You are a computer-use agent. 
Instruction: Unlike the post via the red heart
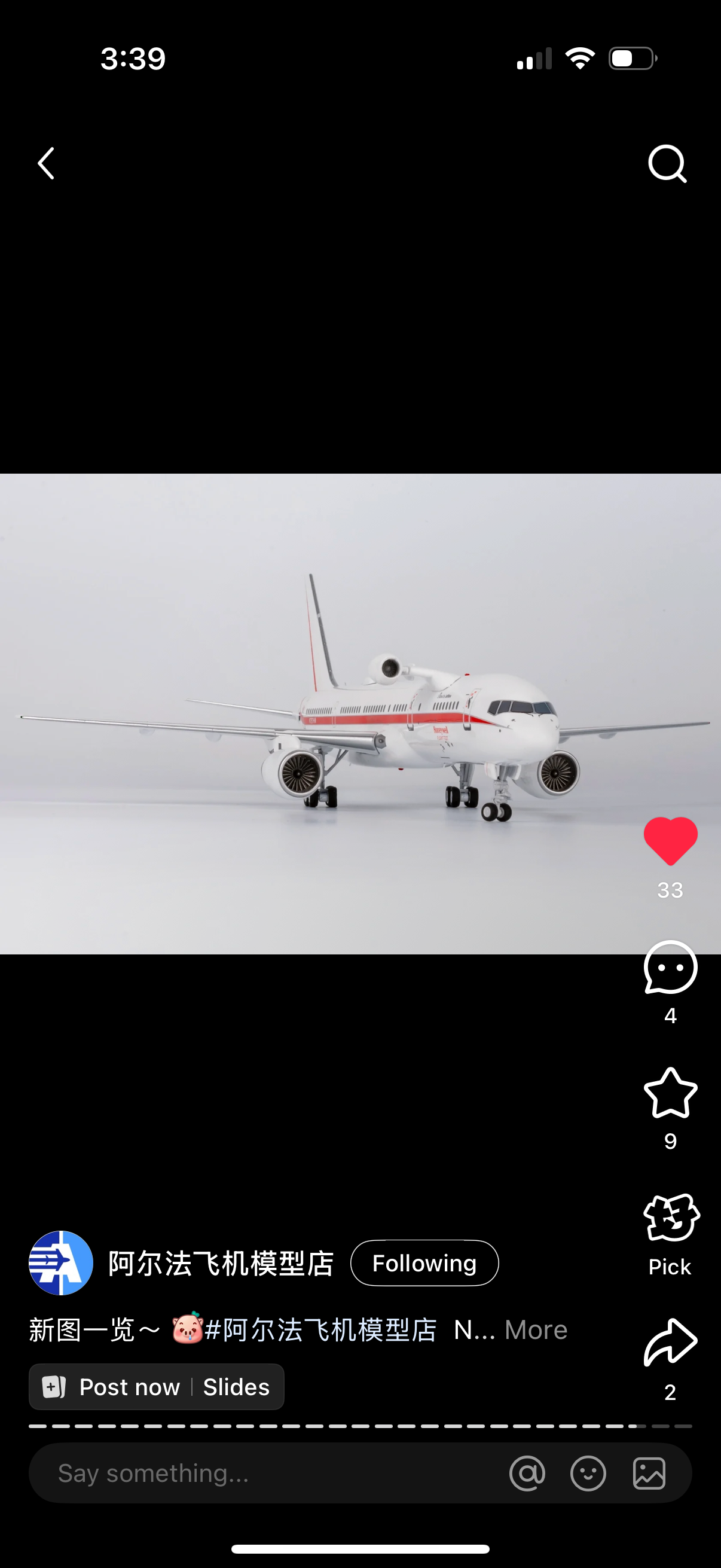pyautogui.click(x=670, y=841)
